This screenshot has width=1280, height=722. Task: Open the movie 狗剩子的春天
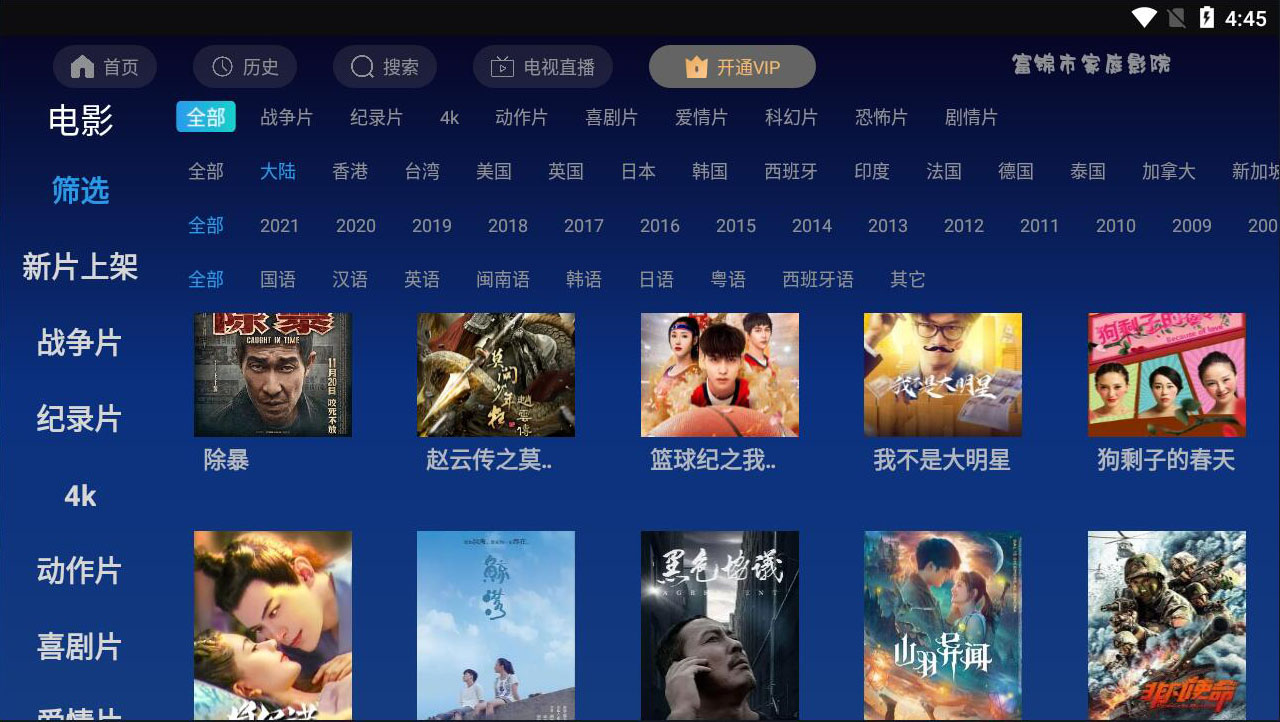click(1166, 375)
